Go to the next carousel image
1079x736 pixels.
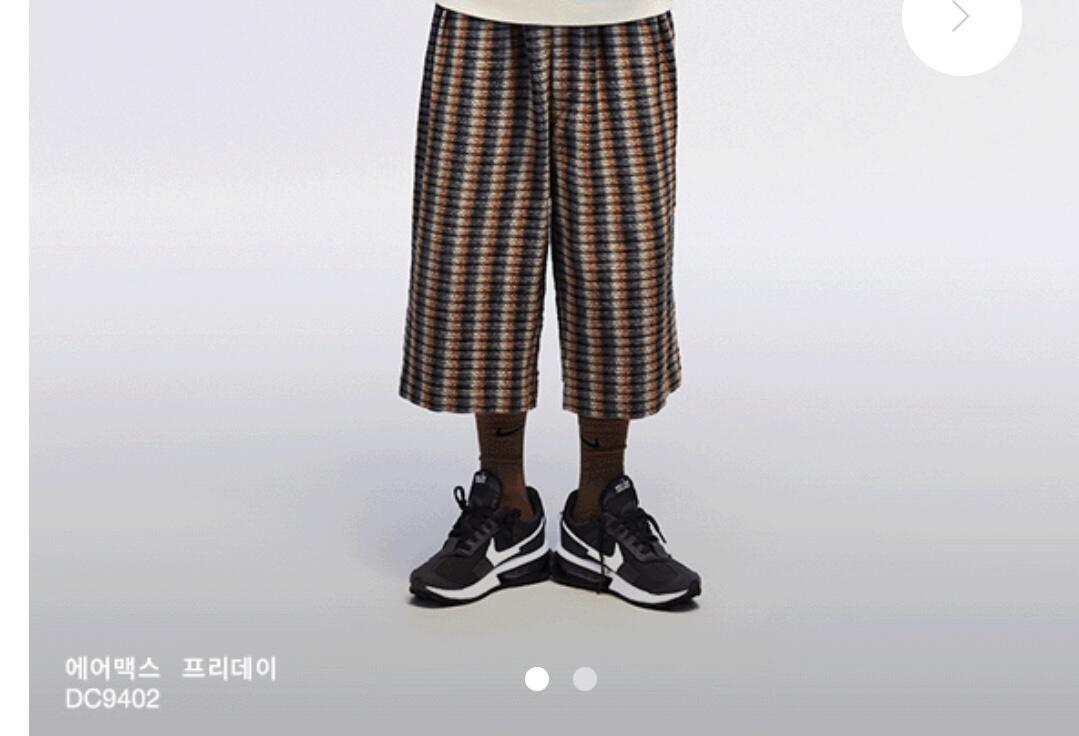click(x=961, y=17)
